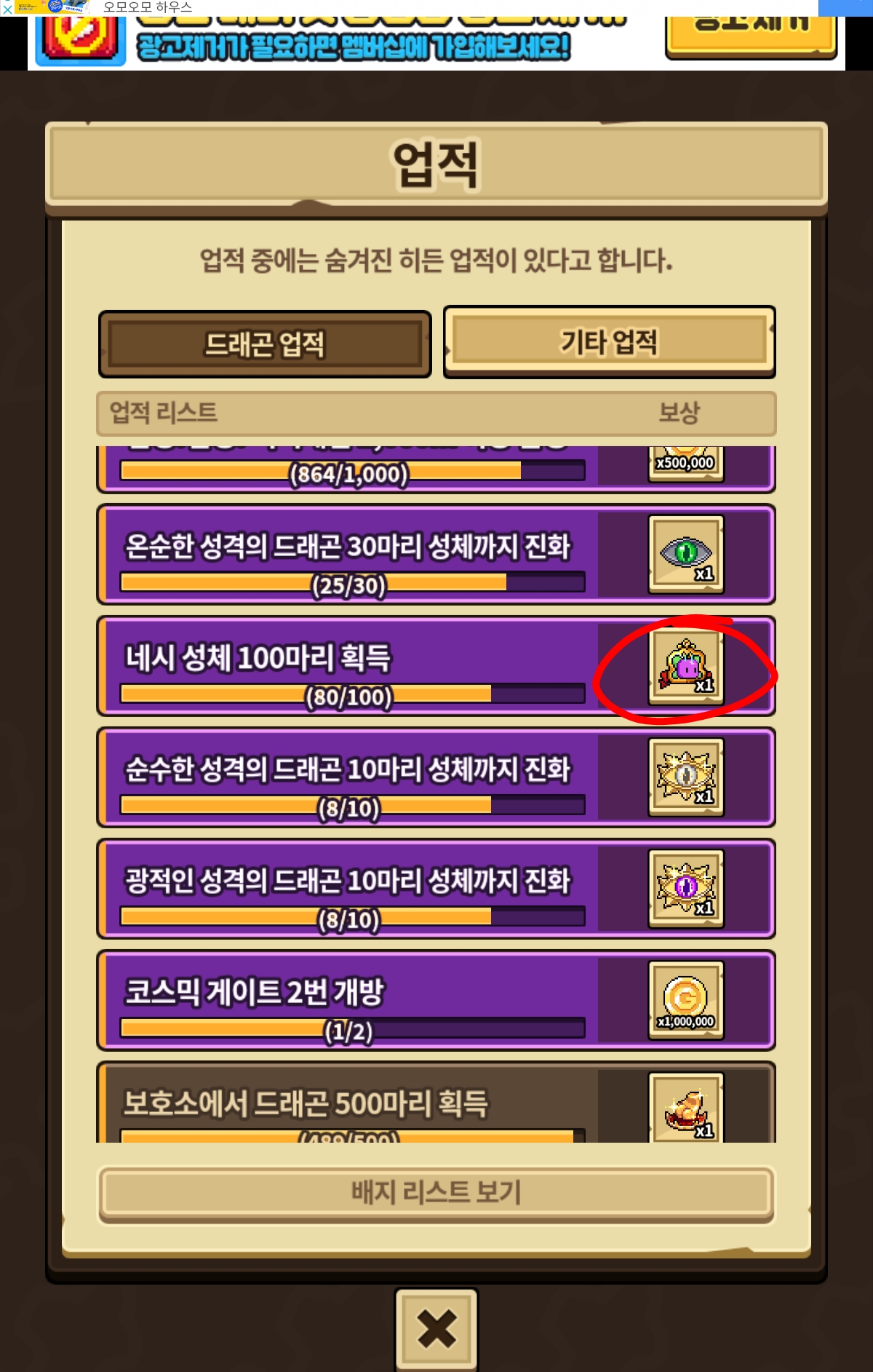Dismiss the ad with the X icon
The image size is (873, 1372).
click(7, 9)
